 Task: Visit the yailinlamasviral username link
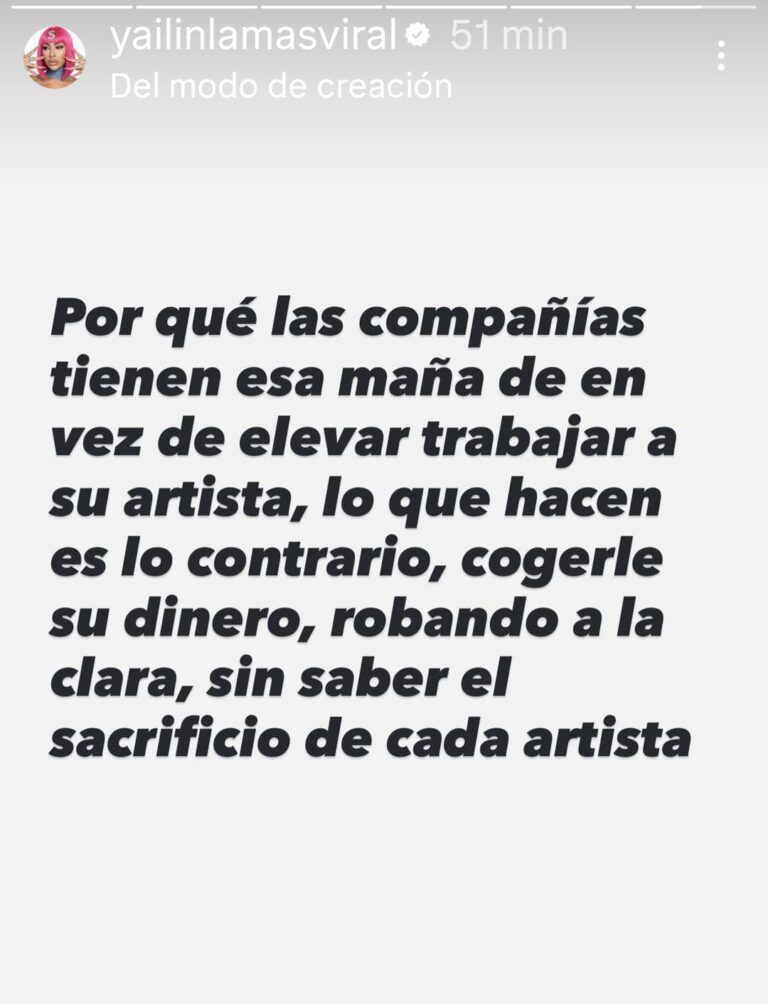coord(253,37)
